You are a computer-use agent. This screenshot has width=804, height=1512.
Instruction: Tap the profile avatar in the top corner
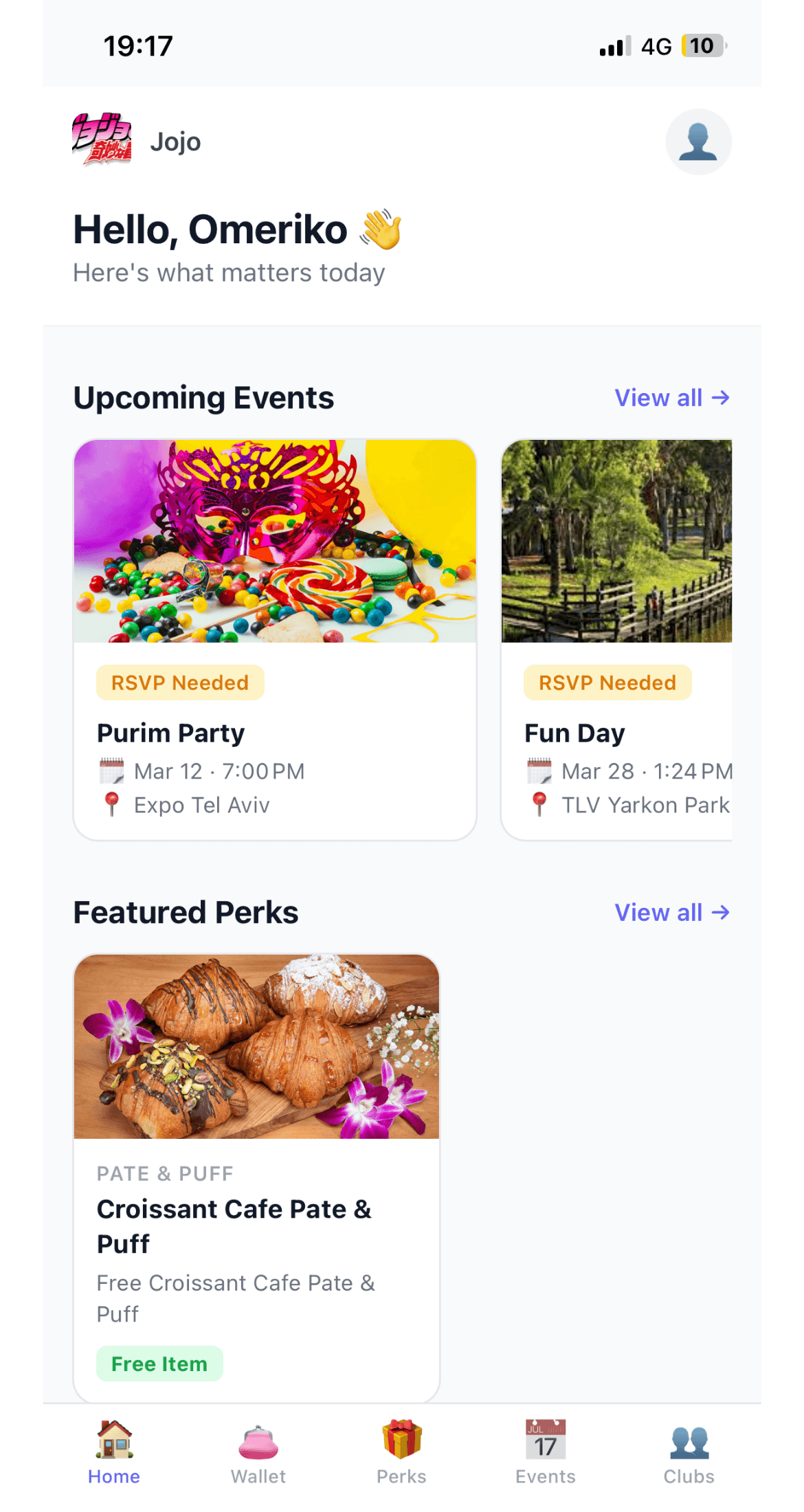click(698, 141)
